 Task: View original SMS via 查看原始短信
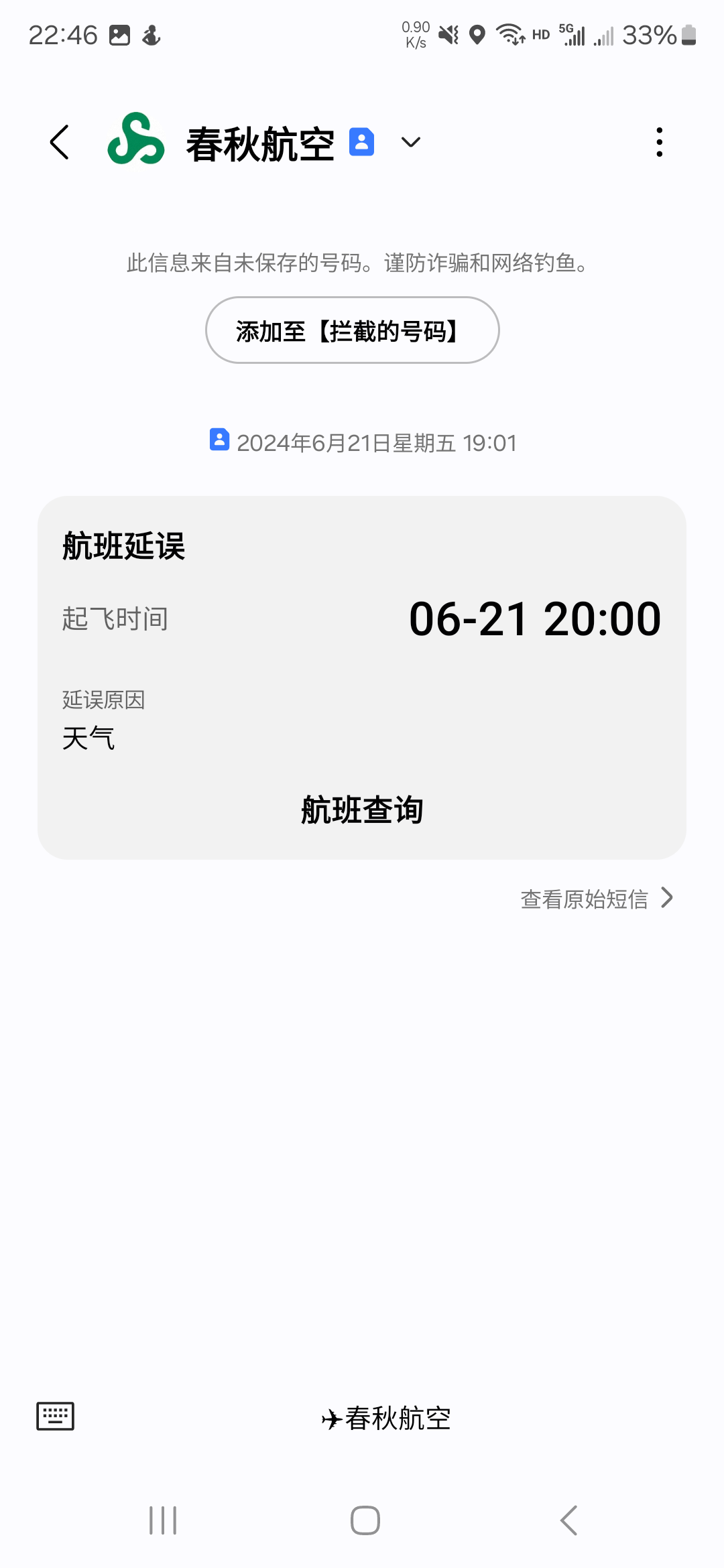595,899
